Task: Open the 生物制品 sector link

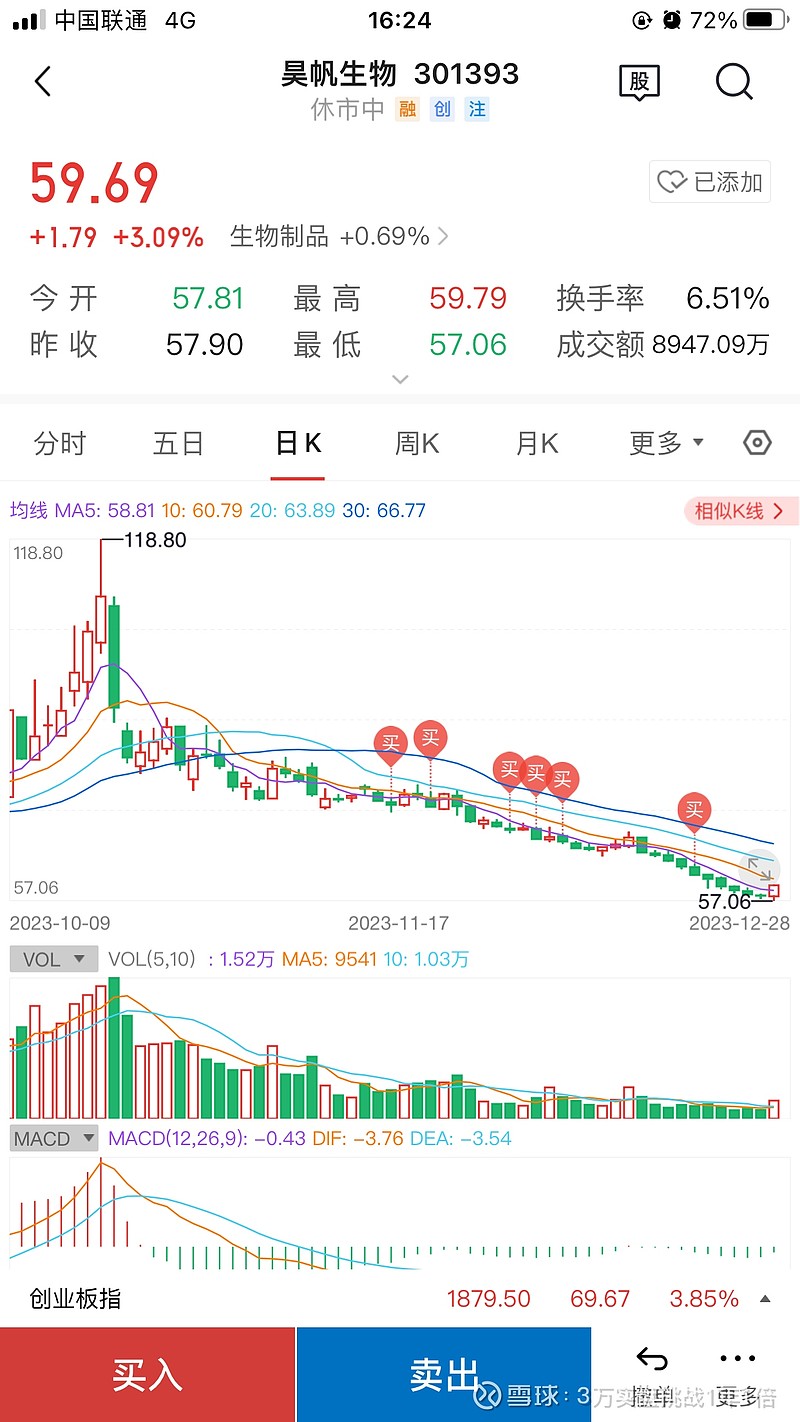Action: point(339,237)
